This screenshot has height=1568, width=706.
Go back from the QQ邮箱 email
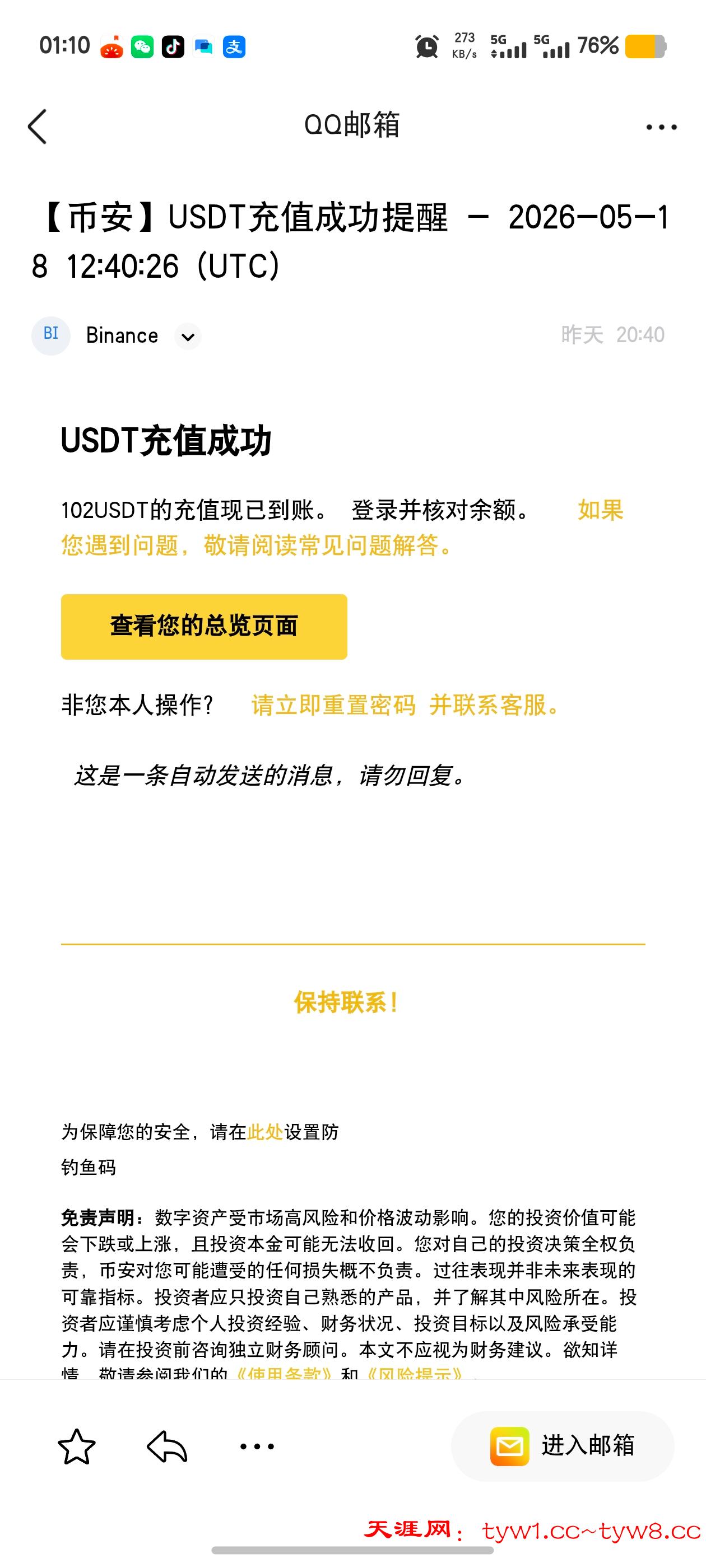tap(37, 127)
